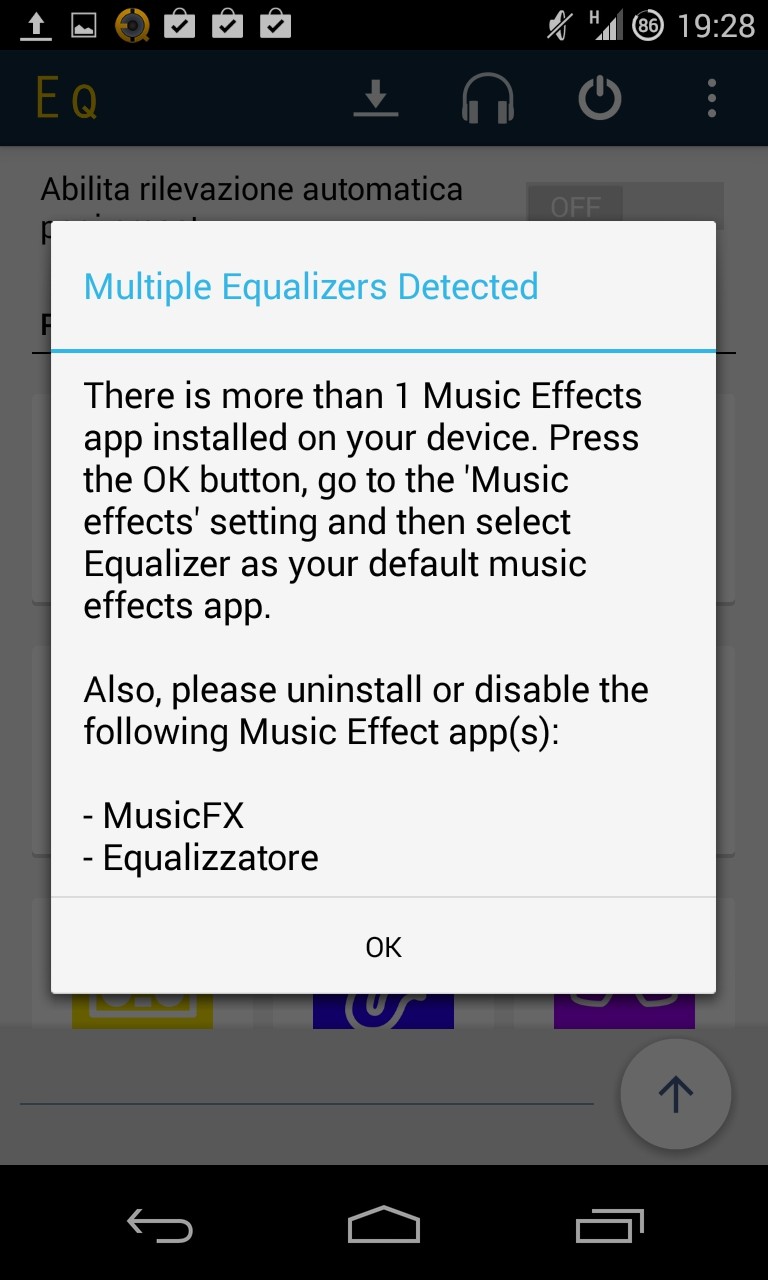Go back using the system back button
This screenshot has width=768, height=1280.
tap(159, 1224)
